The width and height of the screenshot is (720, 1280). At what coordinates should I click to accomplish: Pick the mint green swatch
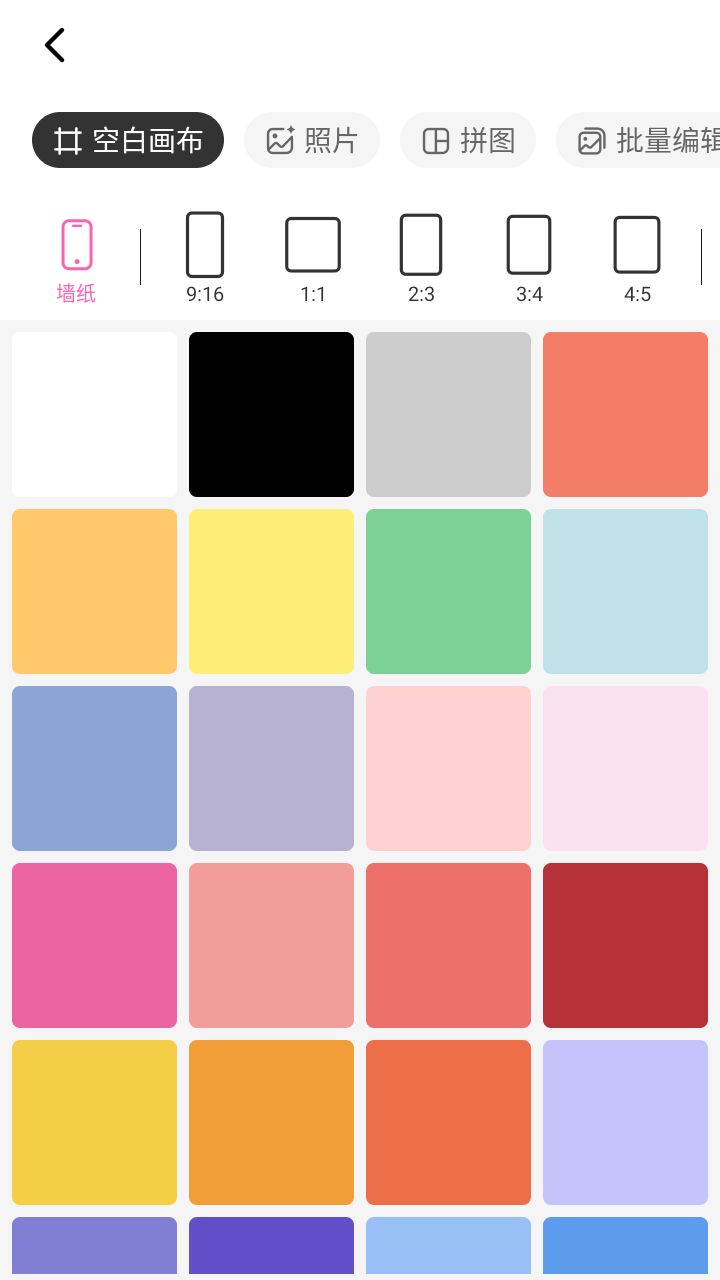pos(448,591)
